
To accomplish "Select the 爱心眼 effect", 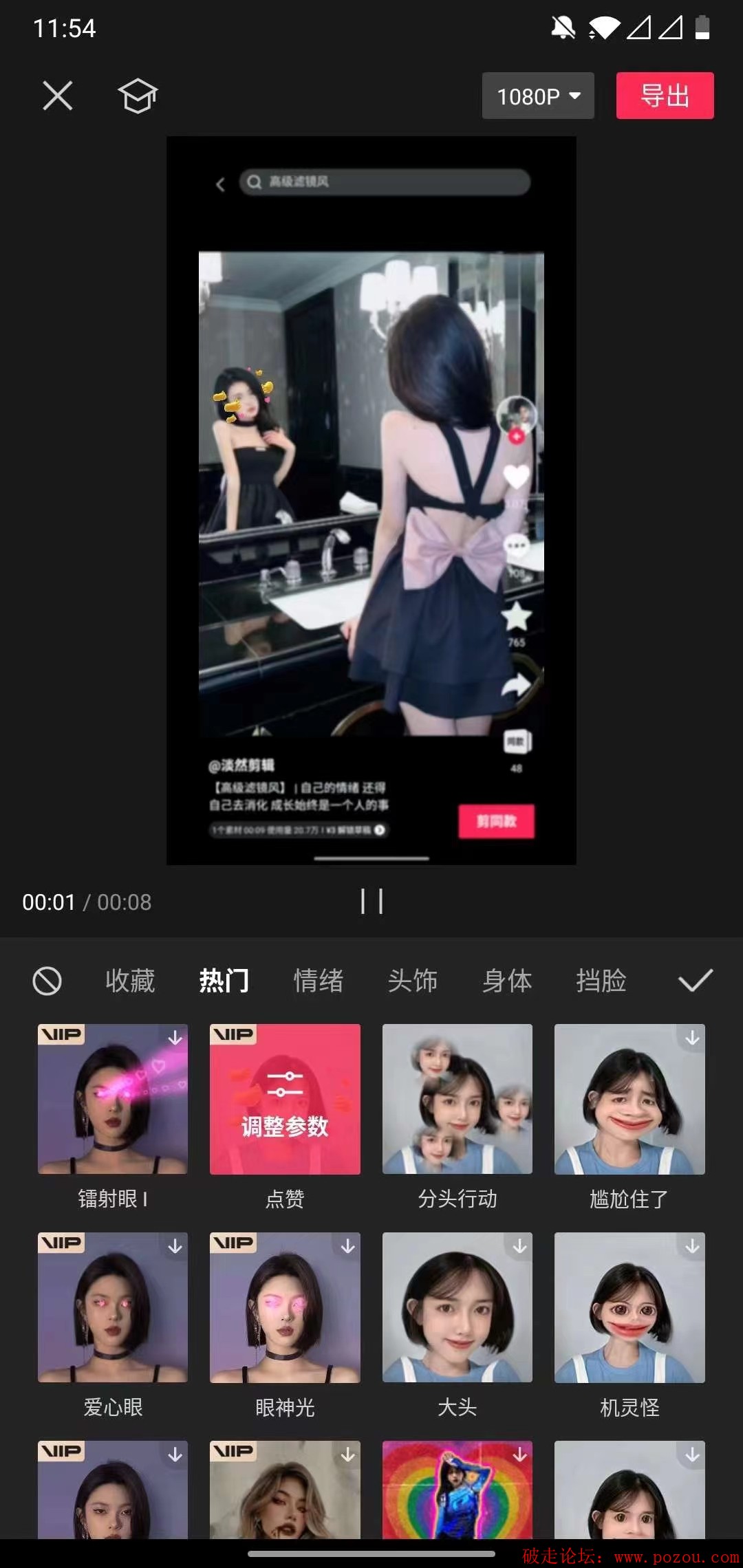I will tap(113, 1307).
